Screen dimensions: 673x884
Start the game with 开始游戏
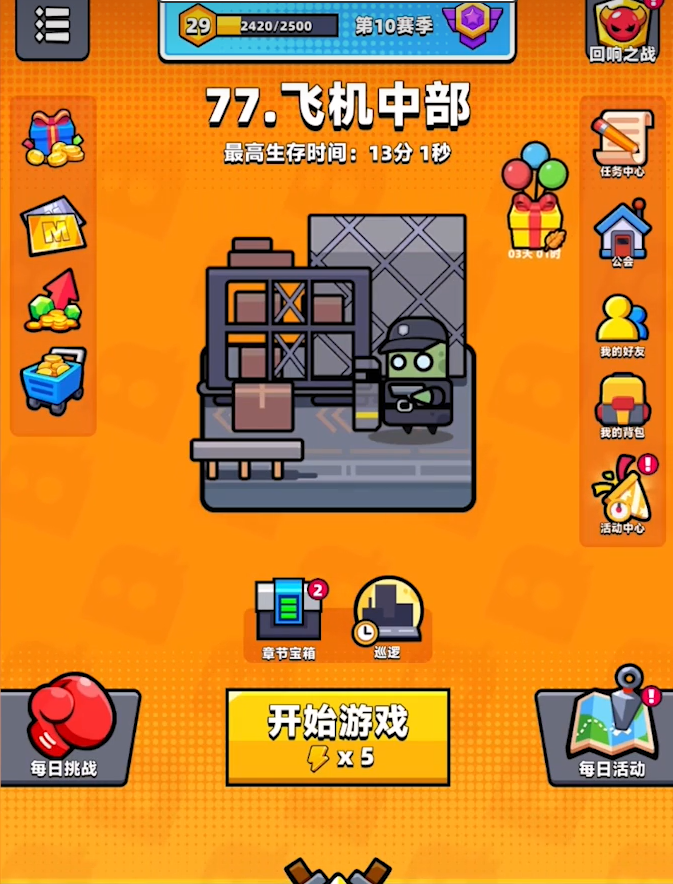[337, 736]
